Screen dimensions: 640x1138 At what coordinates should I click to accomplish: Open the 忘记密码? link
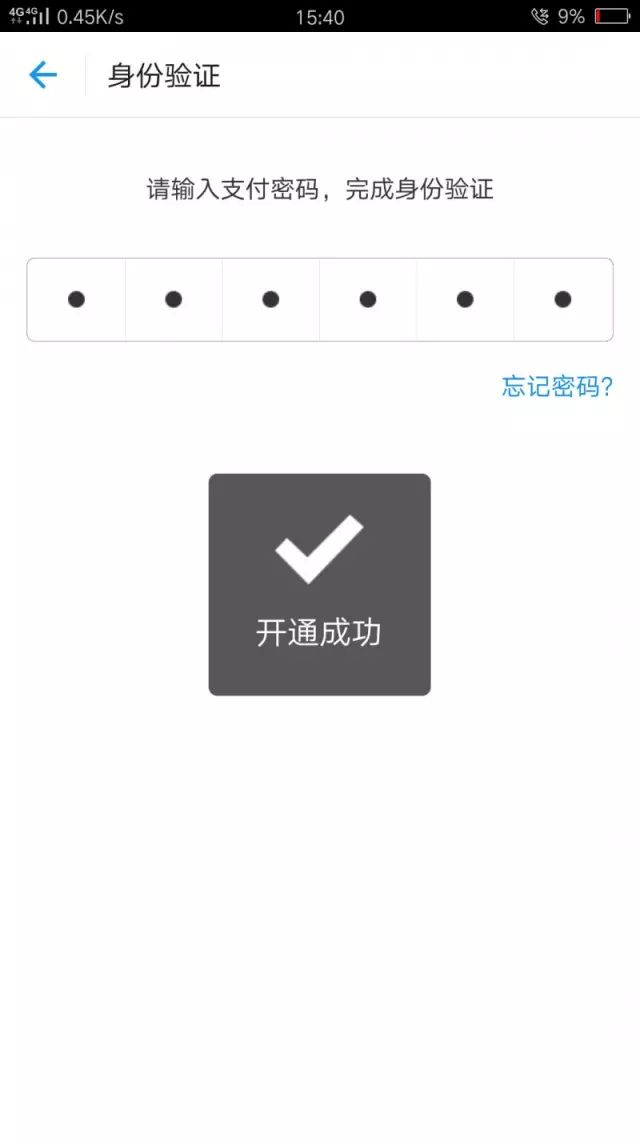point(557,387)
